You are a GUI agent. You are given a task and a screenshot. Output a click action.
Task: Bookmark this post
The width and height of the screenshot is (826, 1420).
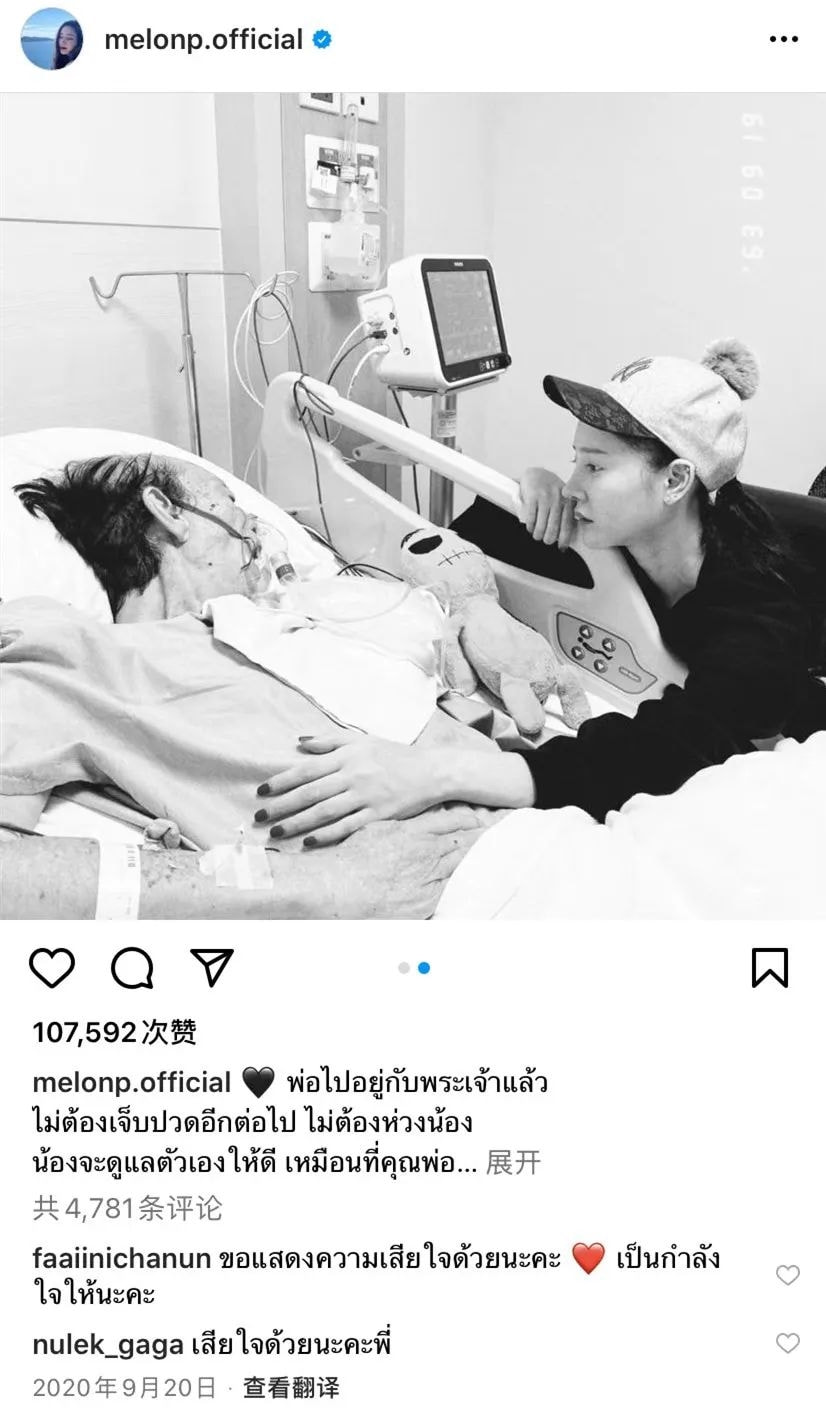pyautogui.click(x=770, y=968)
